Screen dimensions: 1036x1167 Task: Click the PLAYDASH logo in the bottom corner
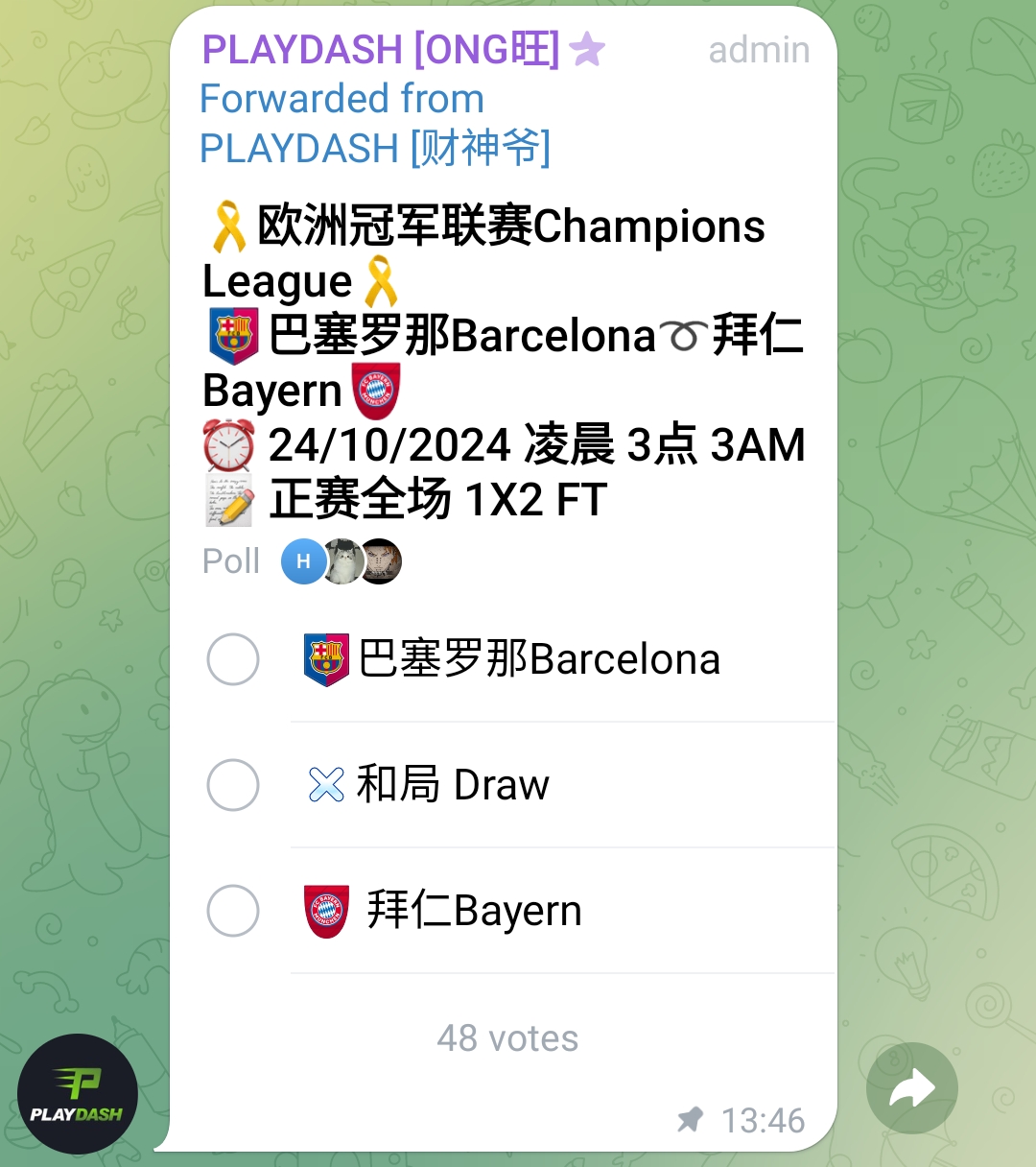[x=79, y=1092]
